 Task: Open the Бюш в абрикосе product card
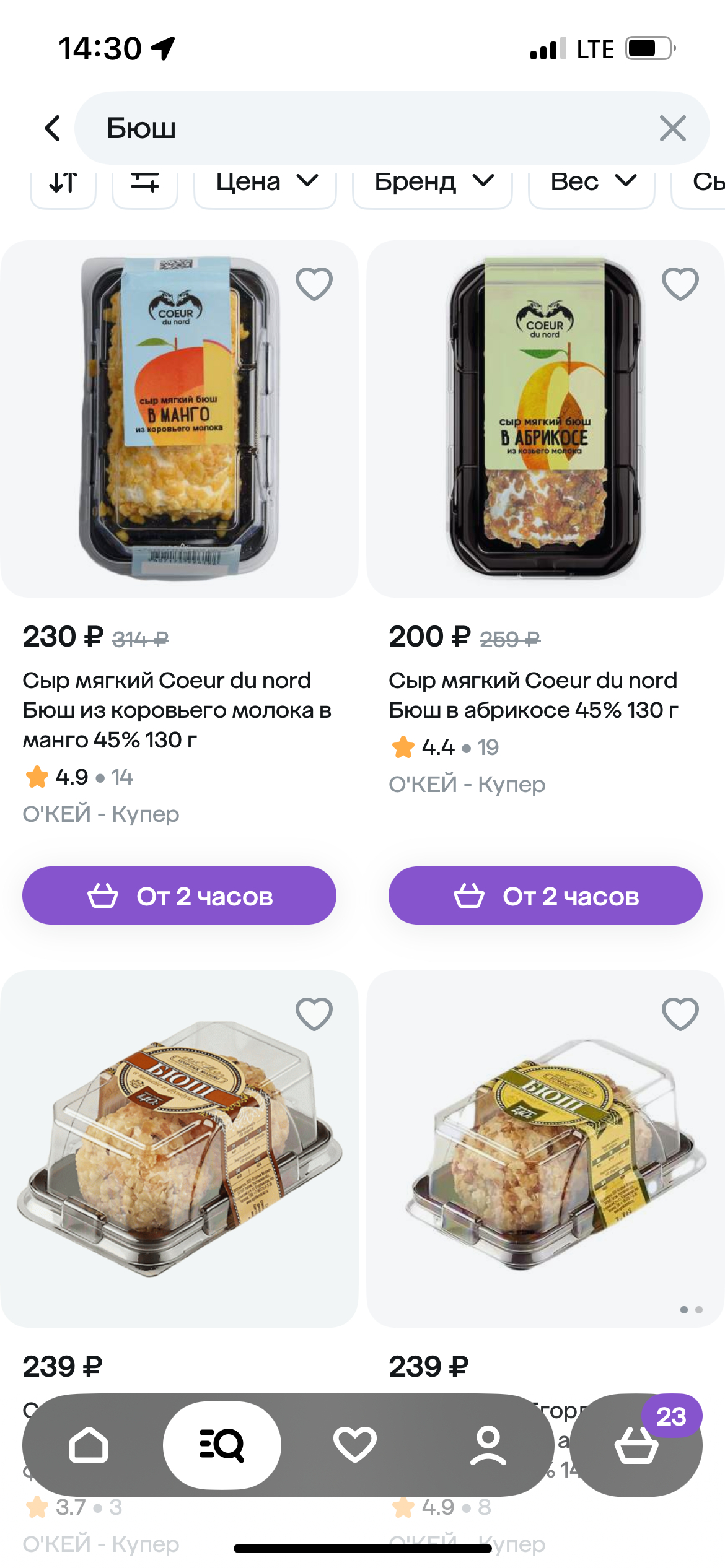545,419
